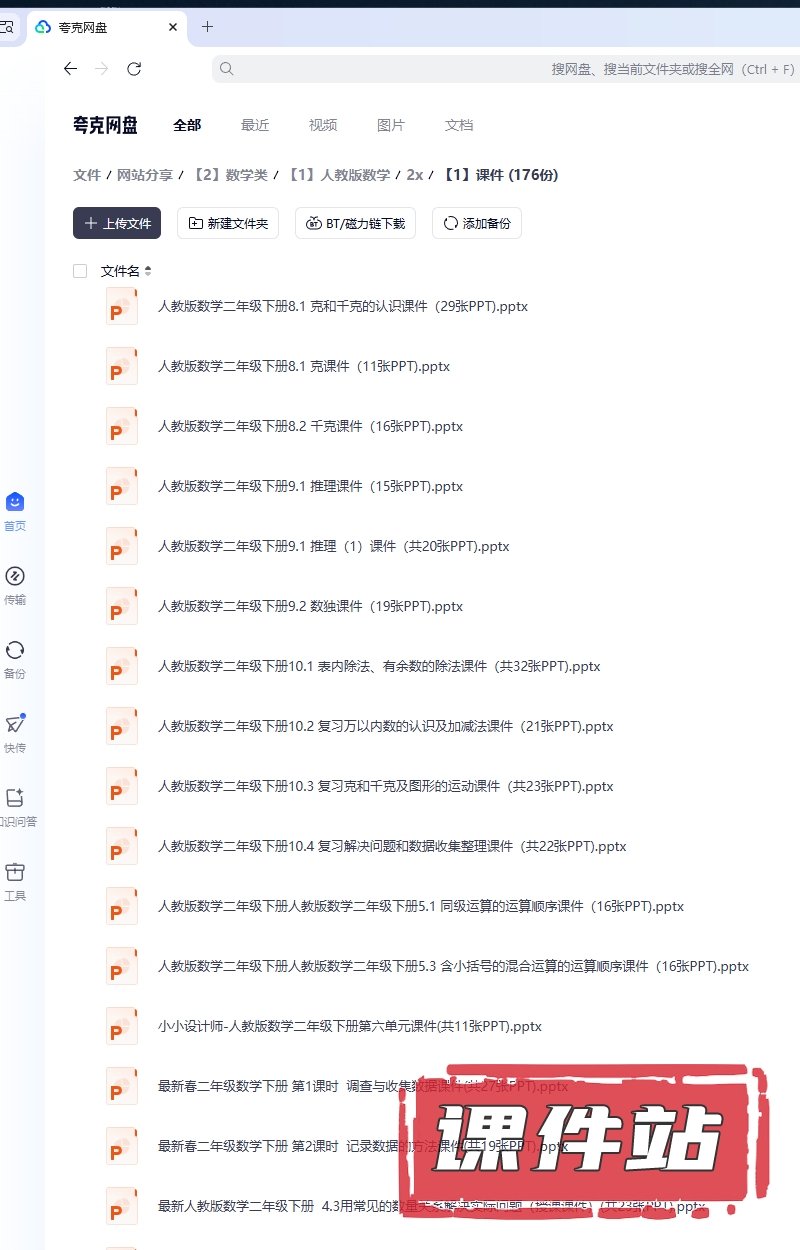Screen dimensions: 800x1250
Task: Switch to the 文档 tab
Action: [x=459, y=125]
